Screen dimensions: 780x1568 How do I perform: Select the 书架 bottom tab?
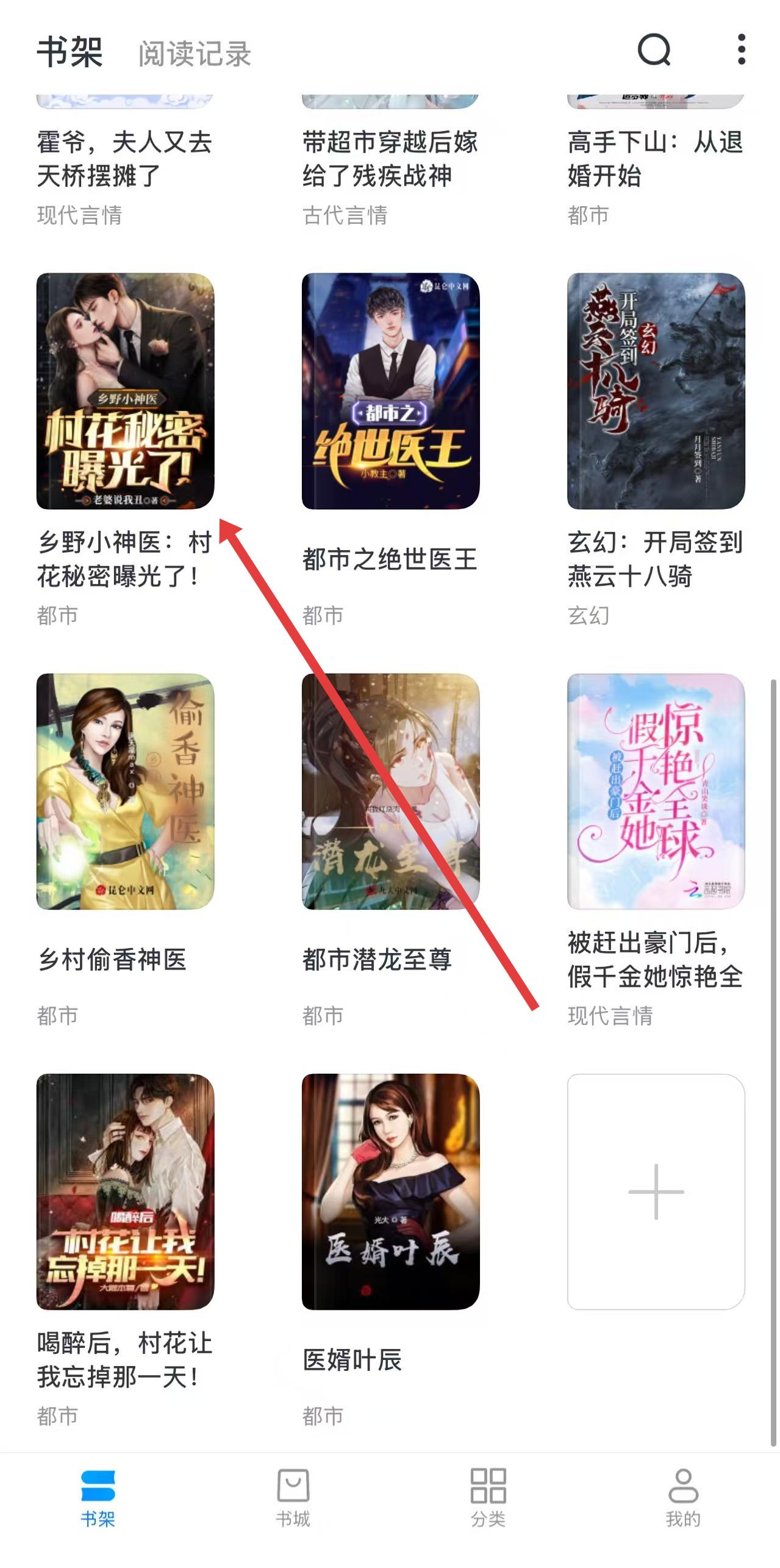[98, 1497]
